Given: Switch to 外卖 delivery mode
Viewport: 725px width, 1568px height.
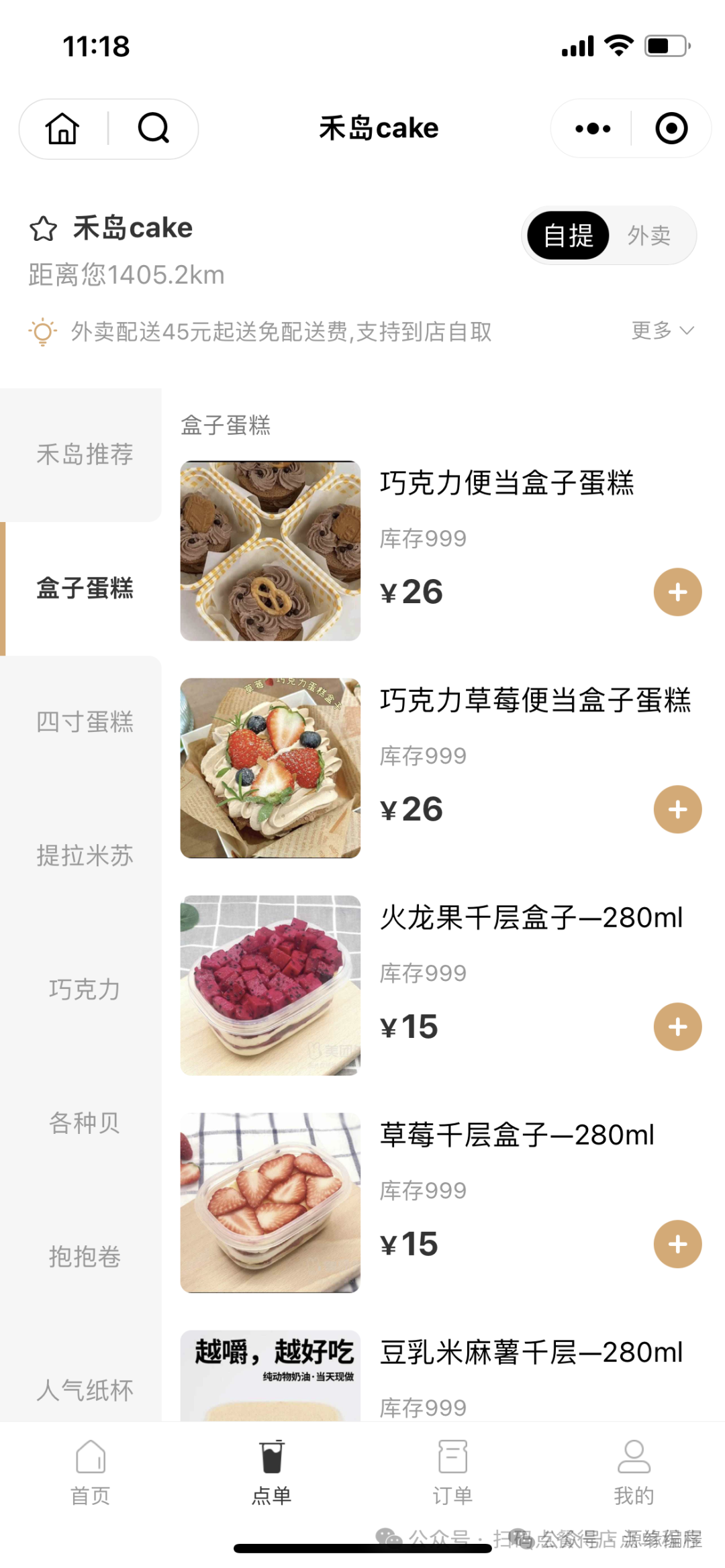Looking at the screenshot, I should click(x=648, y=236).
